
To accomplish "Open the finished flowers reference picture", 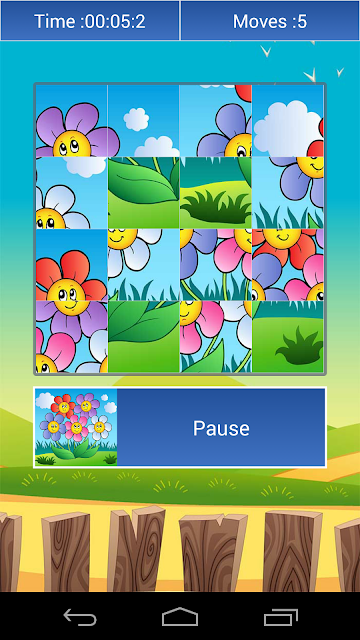I will (x=76, y=428).
